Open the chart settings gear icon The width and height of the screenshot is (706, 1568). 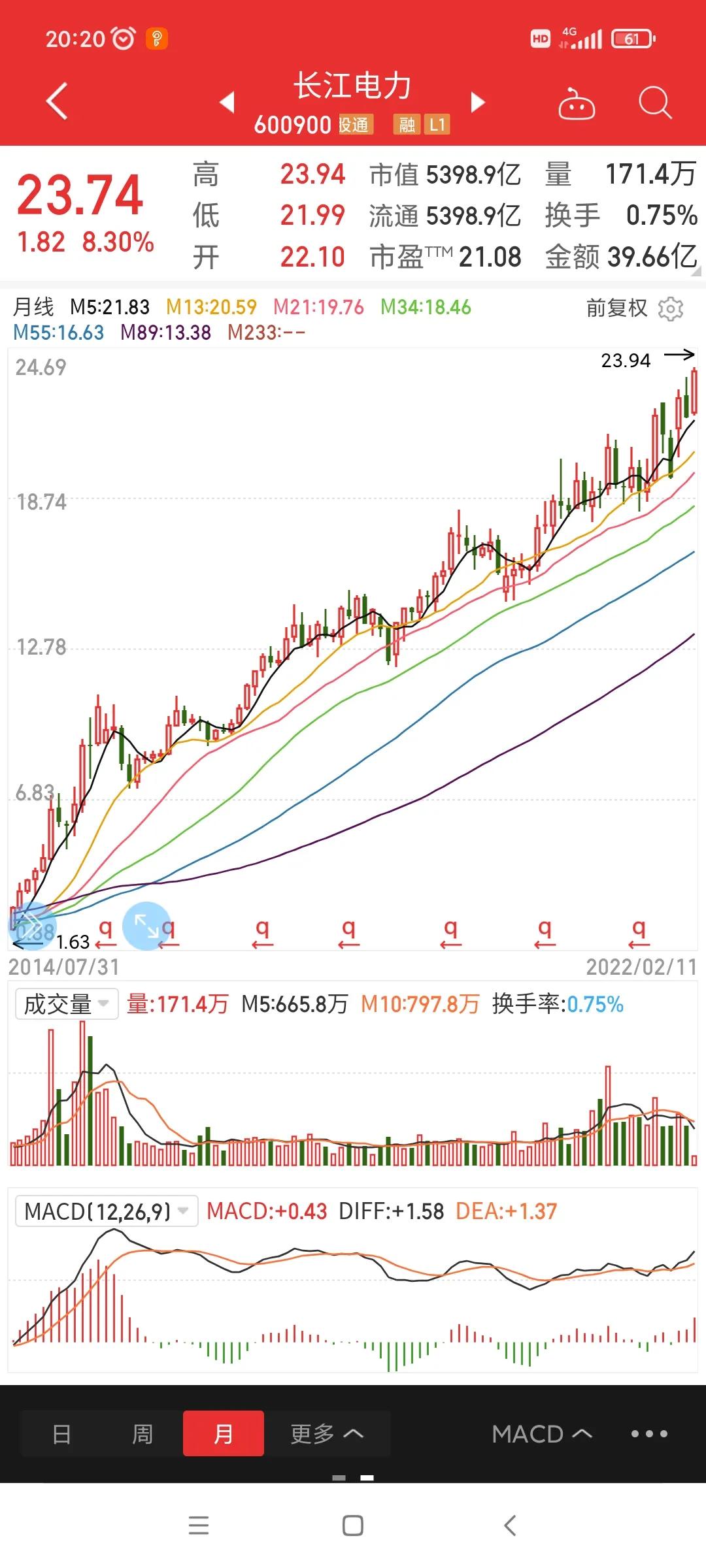tap(672, 307)
